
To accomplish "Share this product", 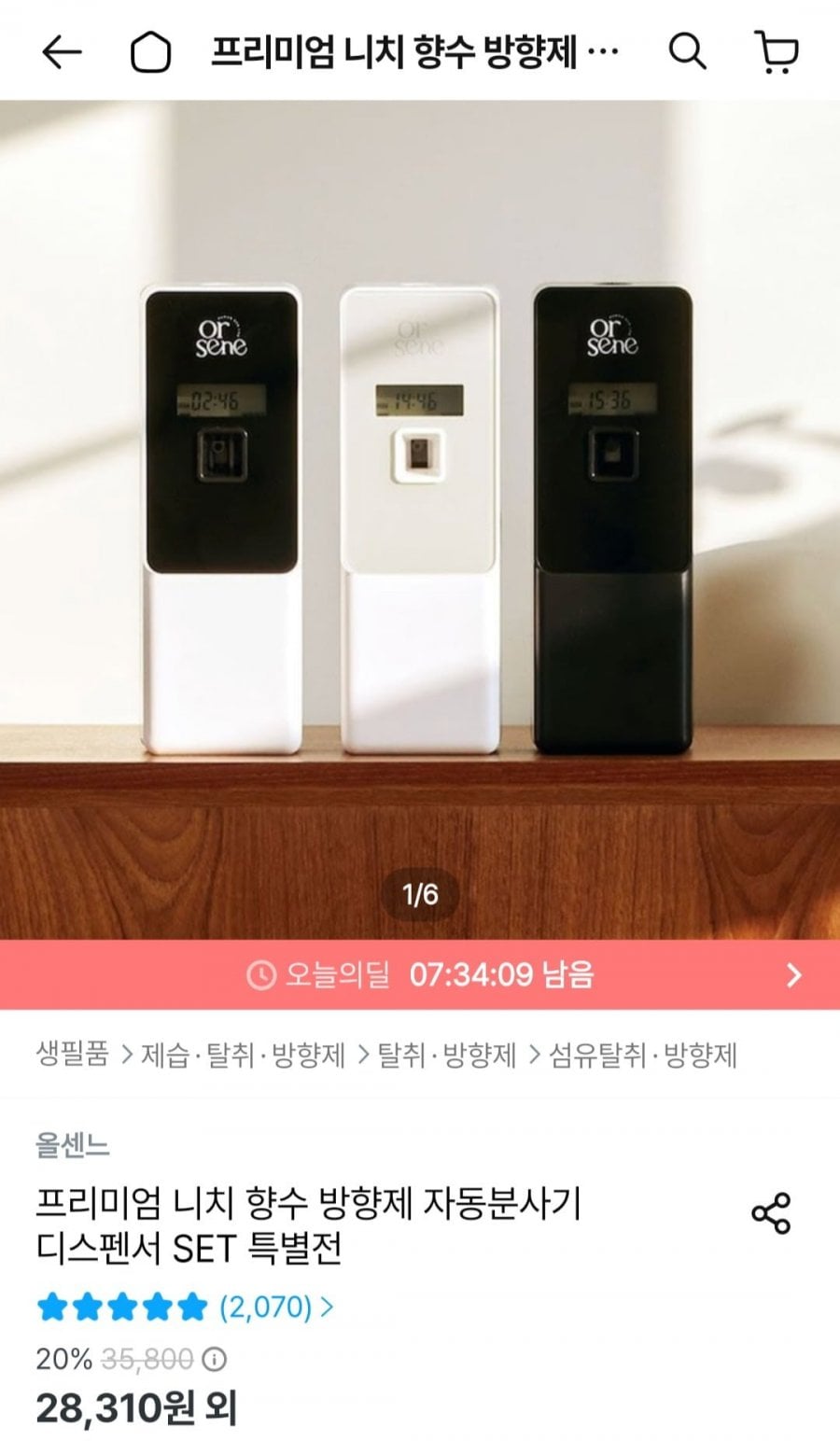I will pos(771,1214).
